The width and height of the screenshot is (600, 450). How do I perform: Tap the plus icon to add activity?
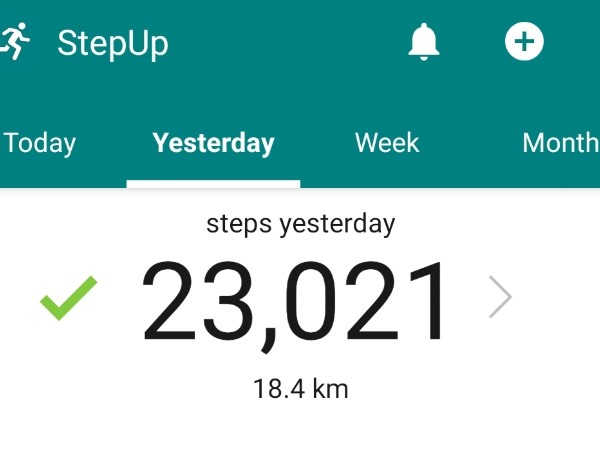coord(524,42)
